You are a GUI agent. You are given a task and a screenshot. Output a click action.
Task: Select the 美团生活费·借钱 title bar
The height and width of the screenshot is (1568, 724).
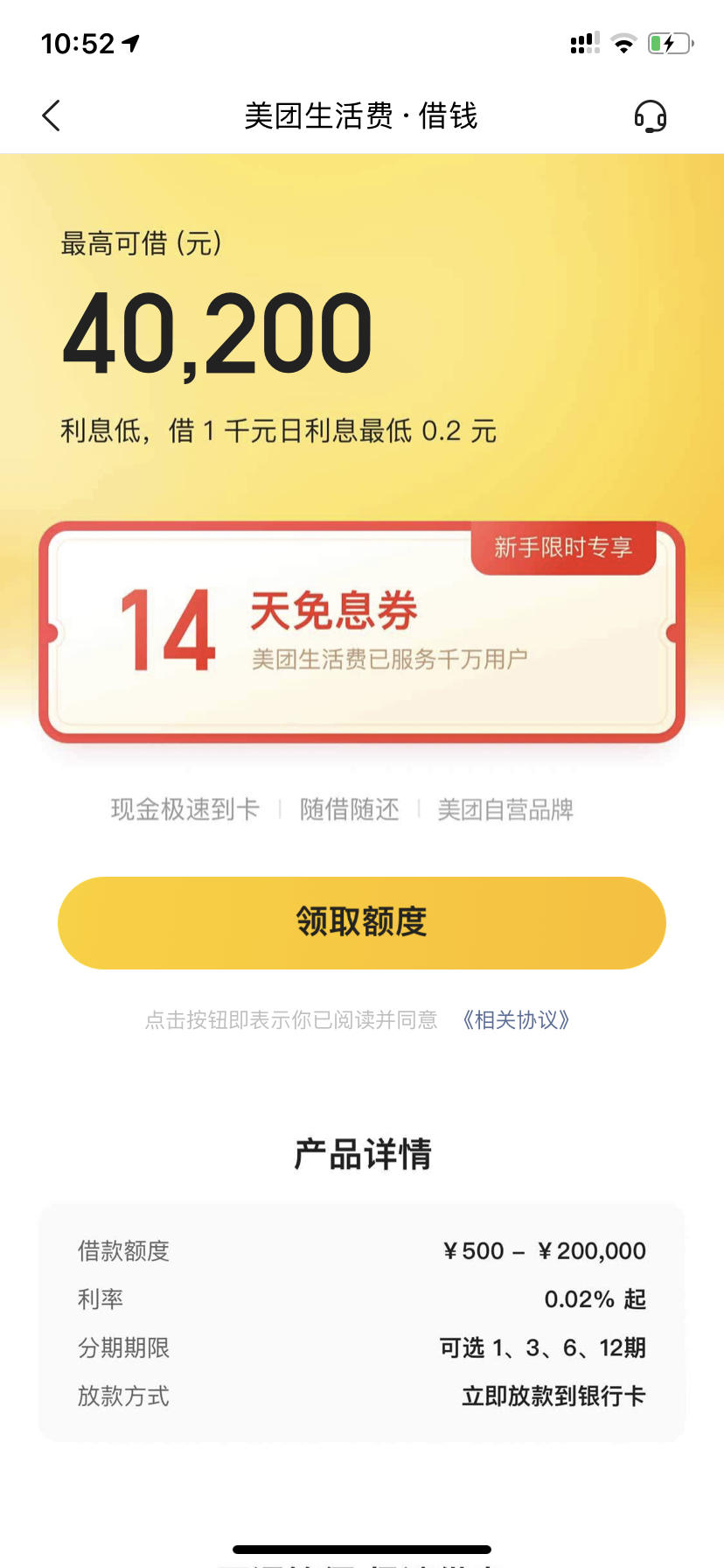coord(362,115)
